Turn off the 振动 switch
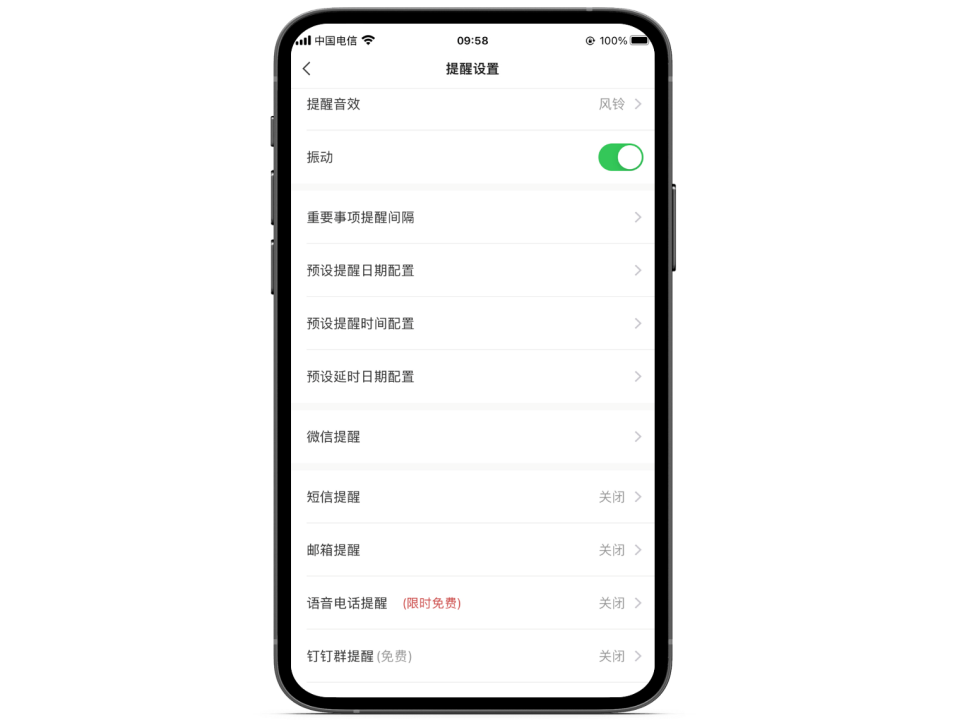Screen dimensions: 960x720 [x=620, y=157]
